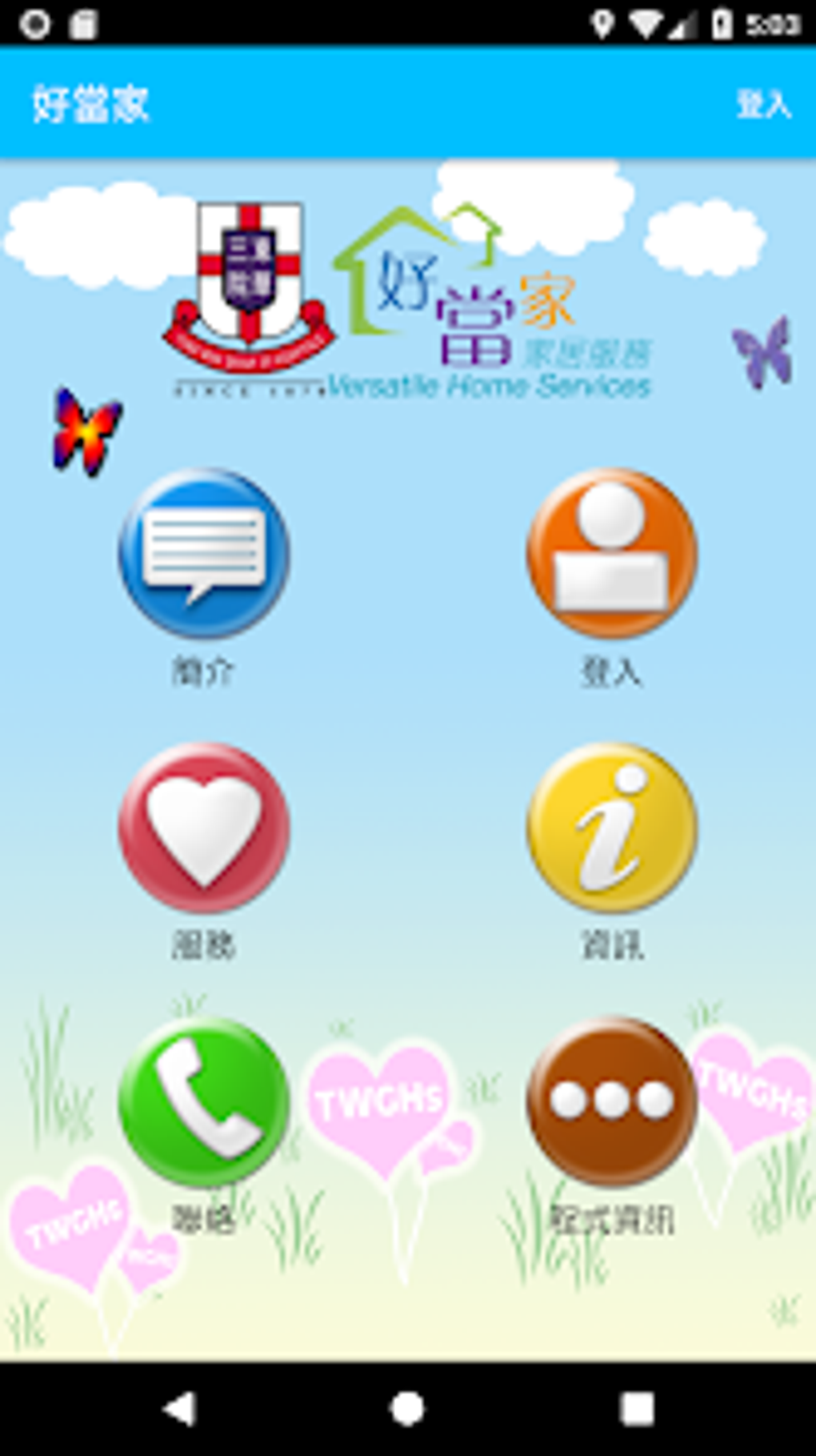Open the yellow 資訊 information icon
816x1456 pixels.
click(612, 828)
